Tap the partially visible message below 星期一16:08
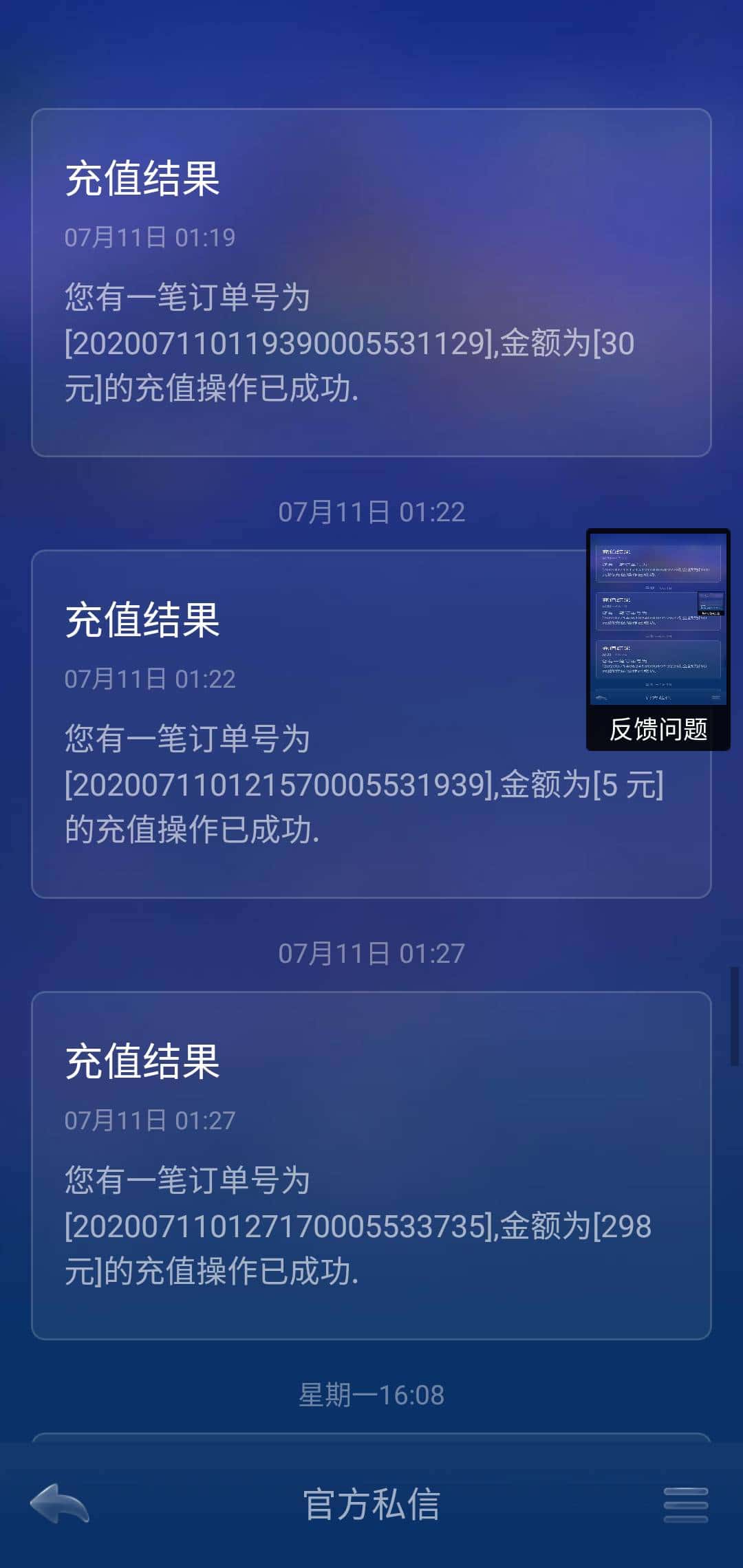 pos(371,1451)
